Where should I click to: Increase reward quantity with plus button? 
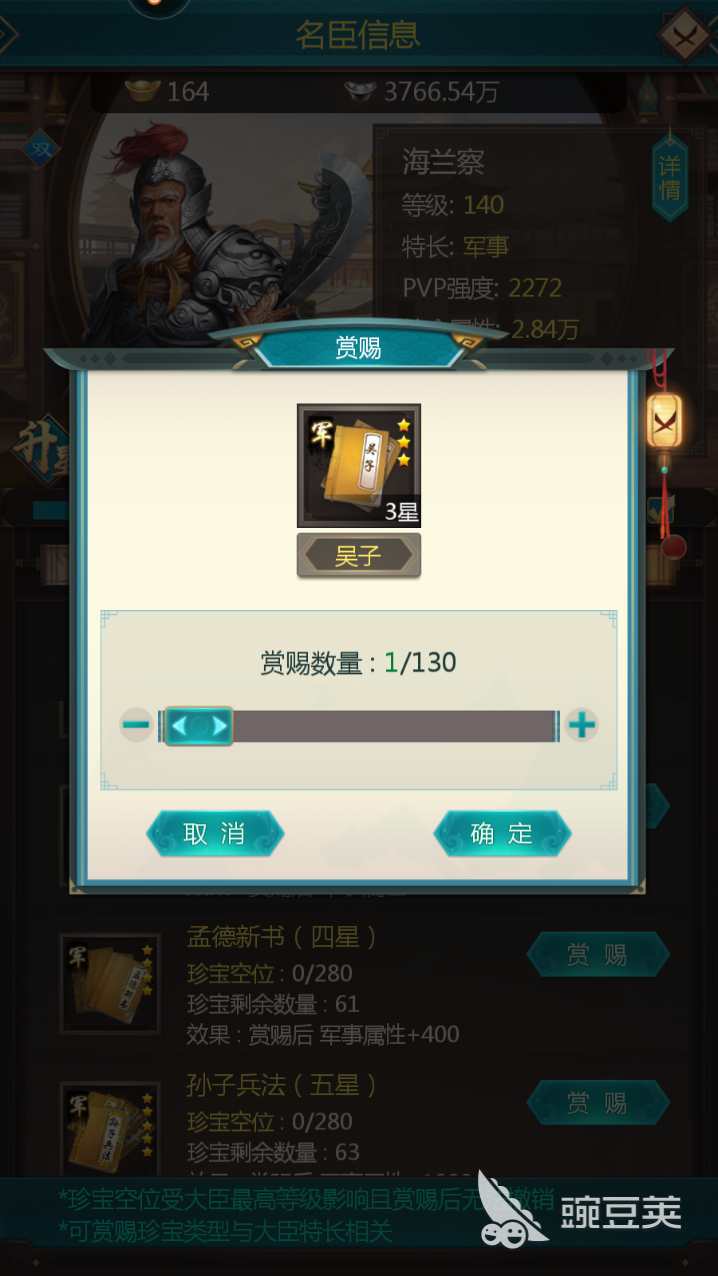pyautogui.click(x=581, y=724)
